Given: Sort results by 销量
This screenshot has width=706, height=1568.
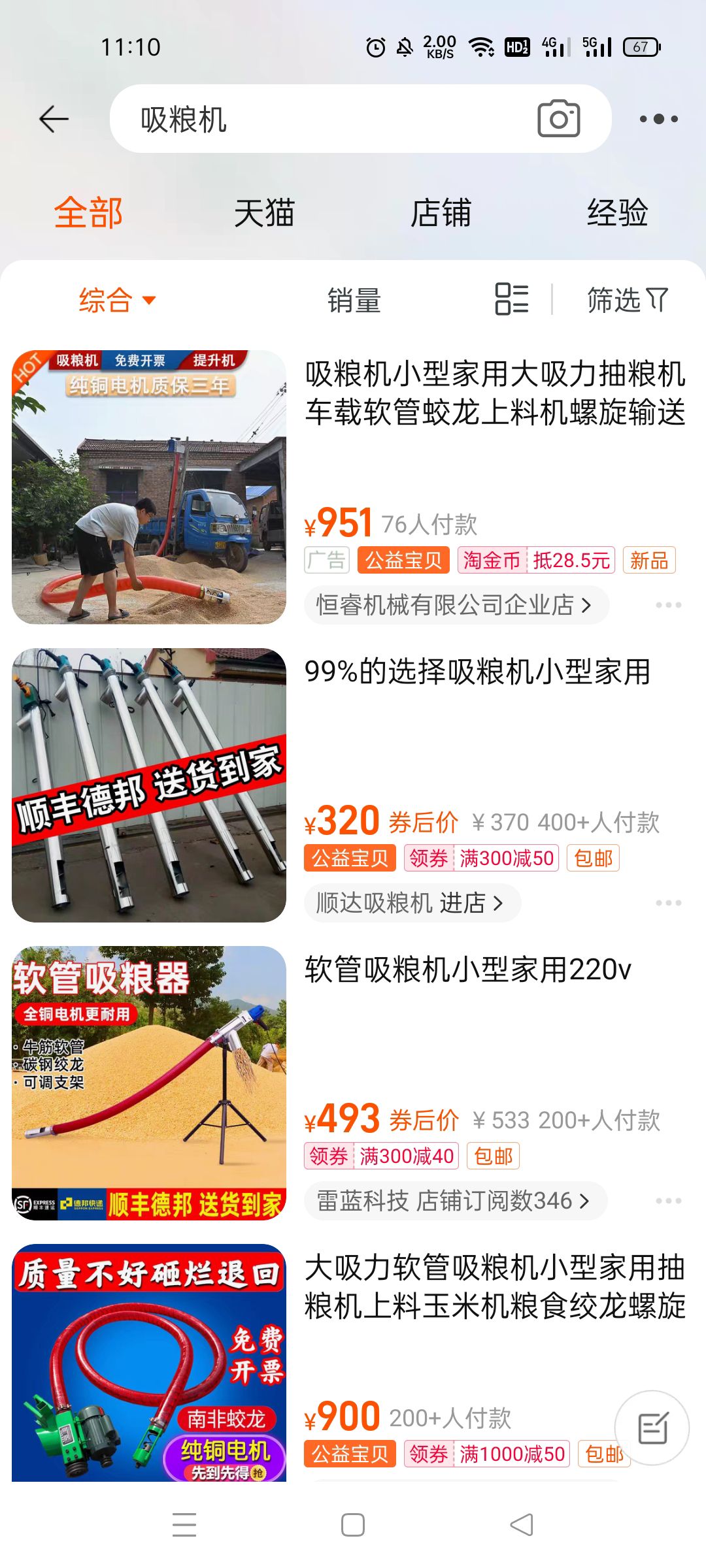Looking at the screenshot, I should [354, 301].
